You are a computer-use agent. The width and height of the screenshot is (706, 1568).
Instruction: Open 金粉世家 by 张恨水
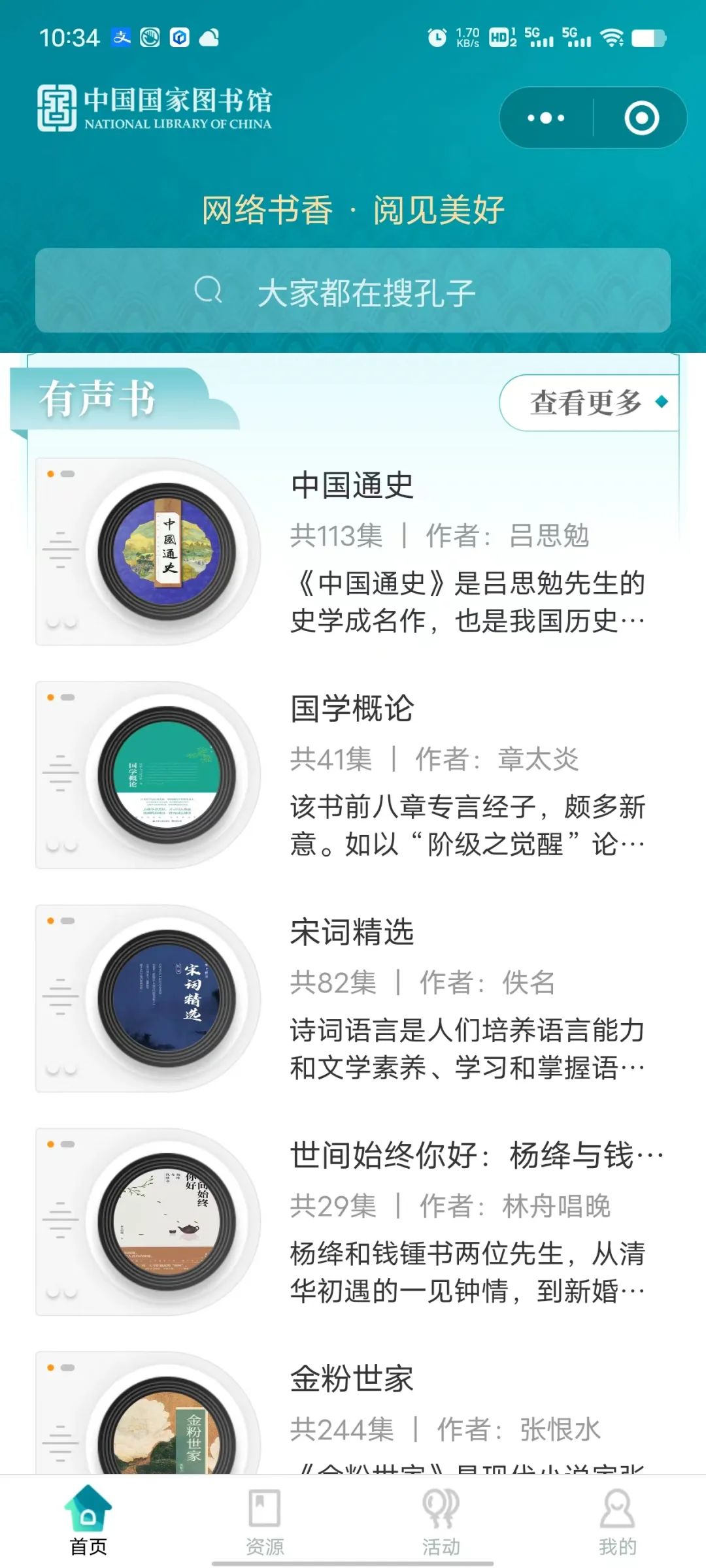coord(353,1405)
